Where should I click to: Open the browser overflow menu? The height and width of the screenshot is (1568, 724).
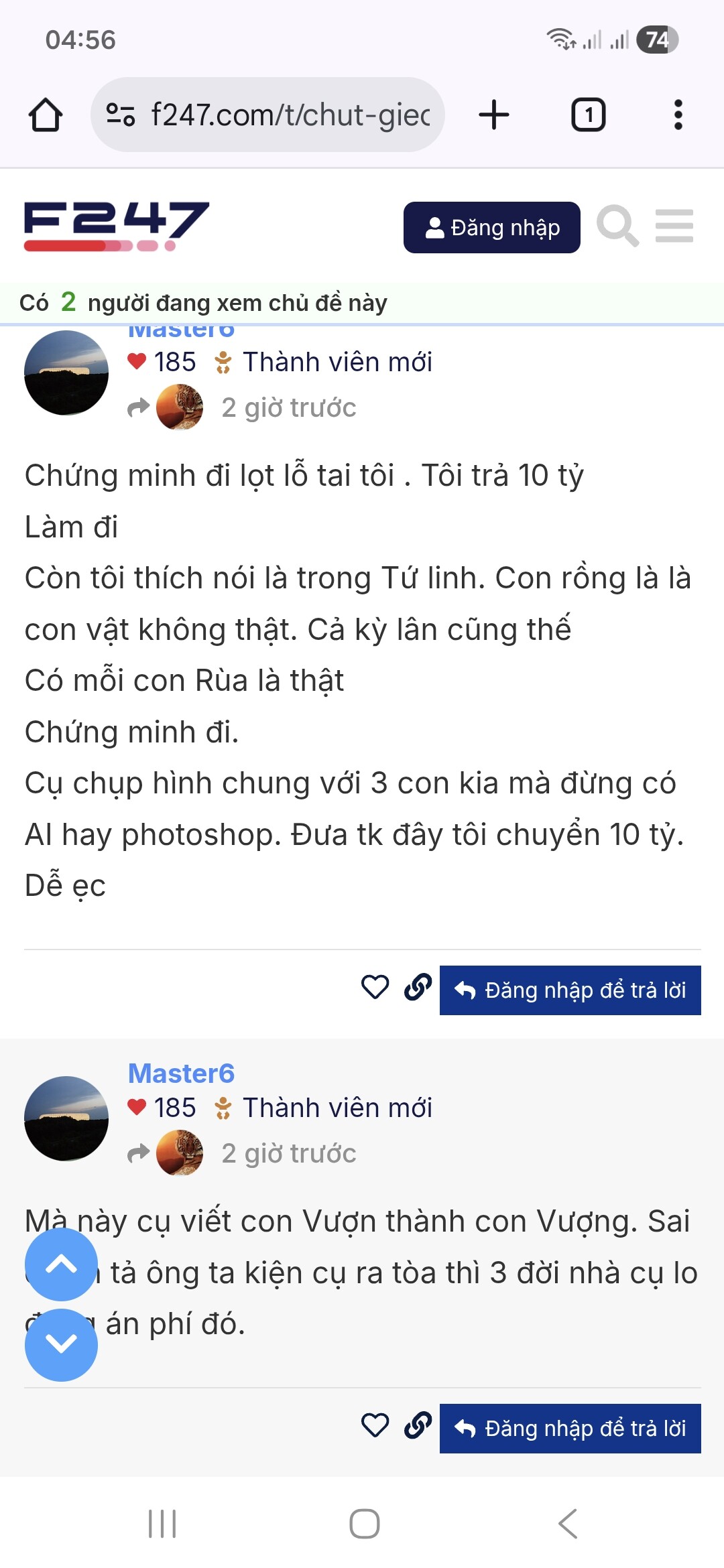pos(678,115)
